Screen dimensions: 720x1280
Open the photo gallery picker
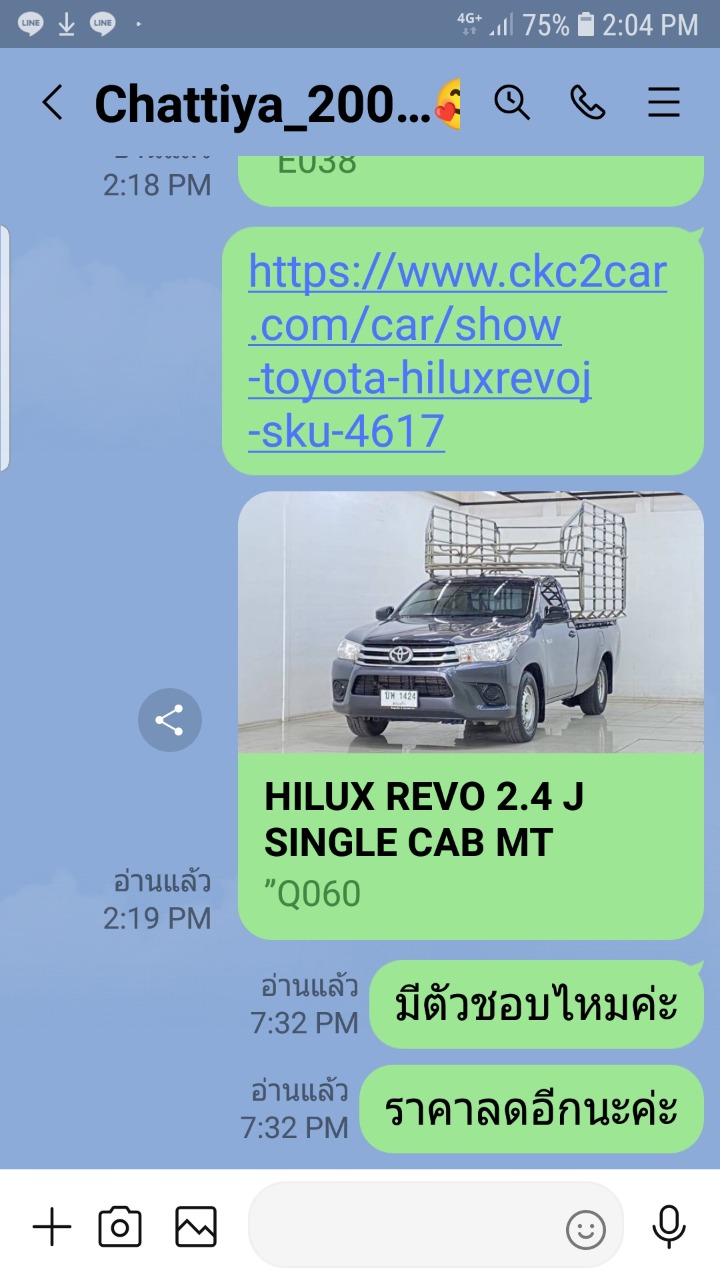pyautogui.click(x=196, y=1226)
